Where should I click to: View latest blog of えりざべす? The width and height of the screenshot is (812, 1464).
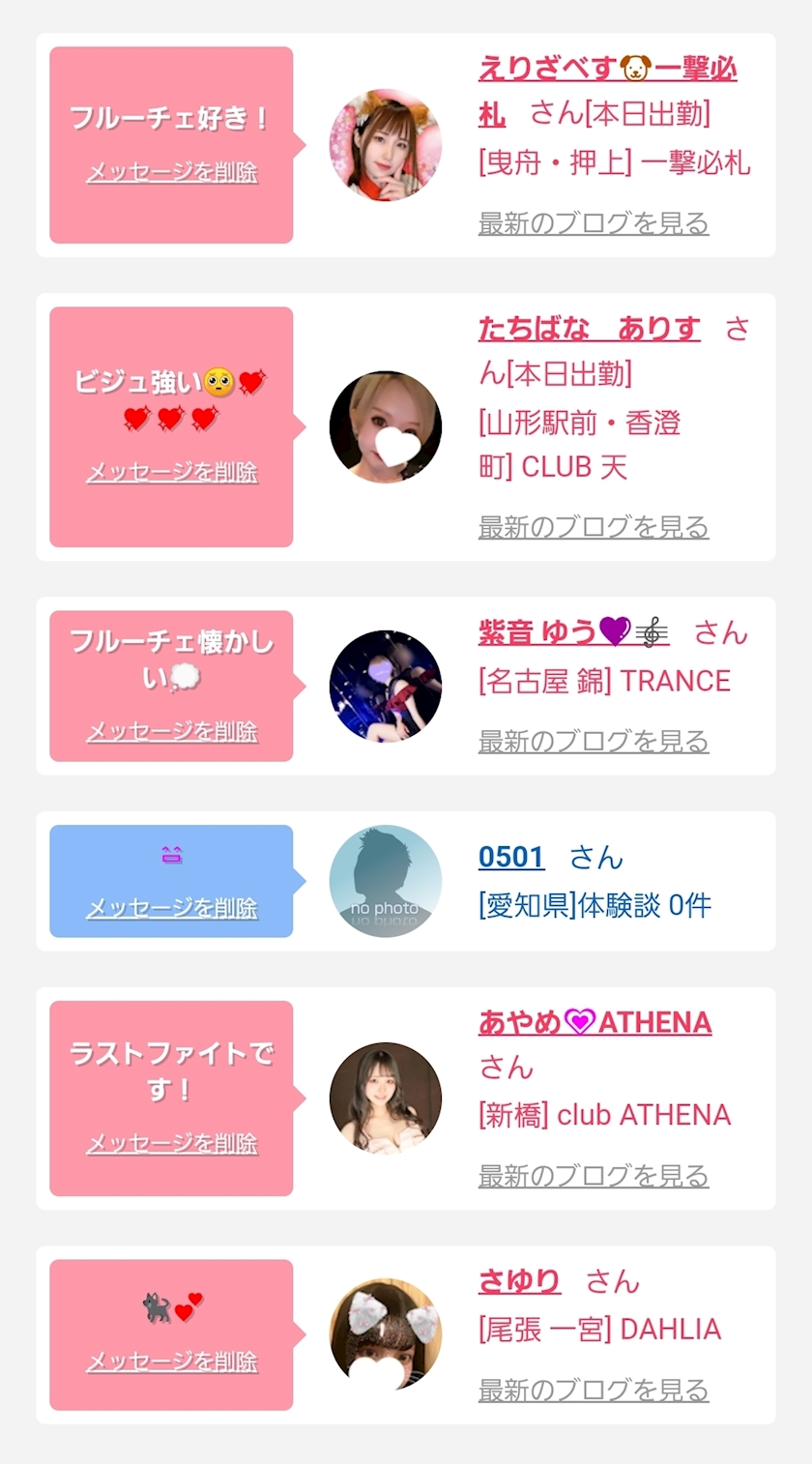[x=594, y=223]
